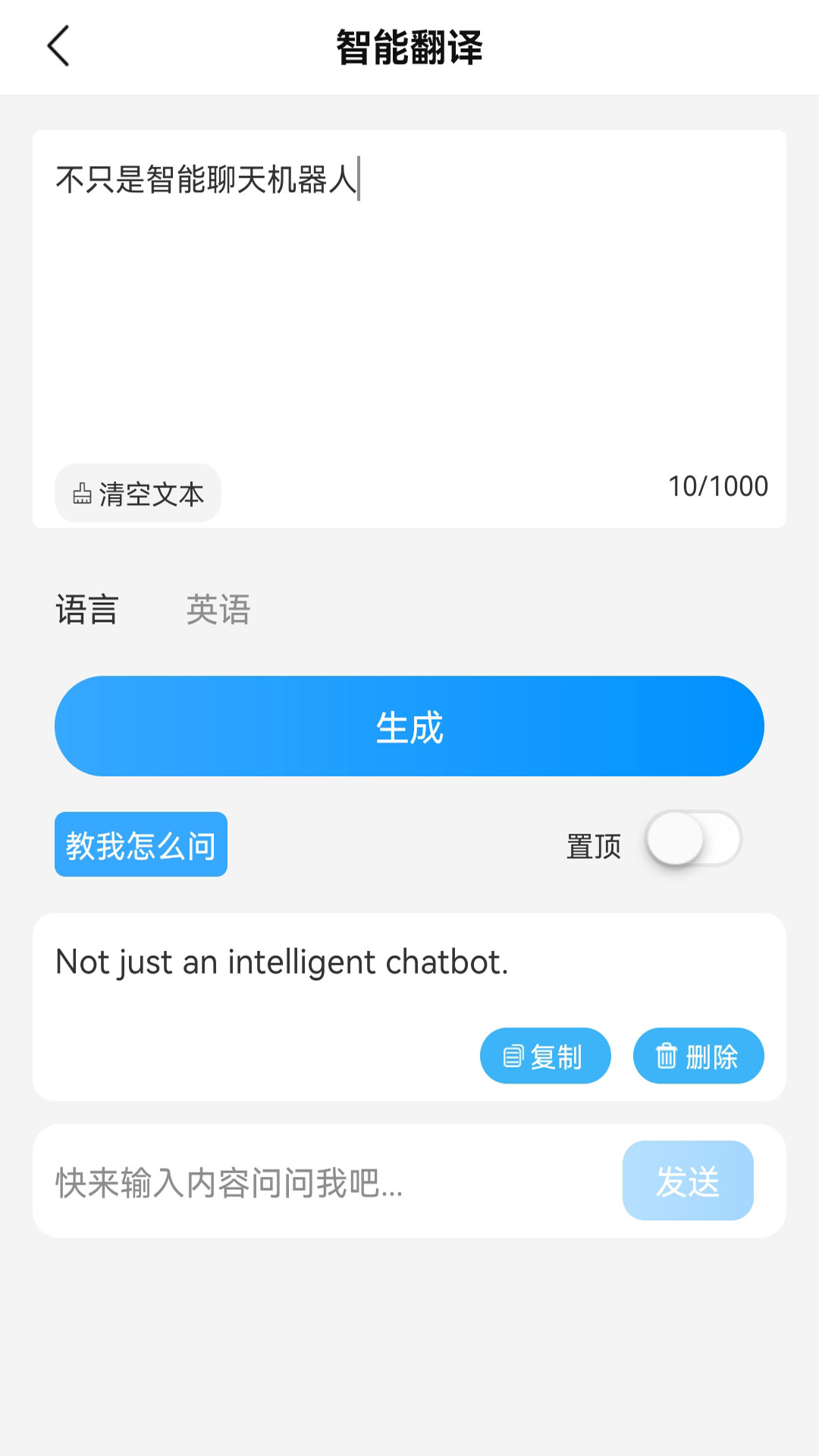Tap the trash icon on the 删除 button
The image size is (819, 1456).
[x=666, y=1055]
